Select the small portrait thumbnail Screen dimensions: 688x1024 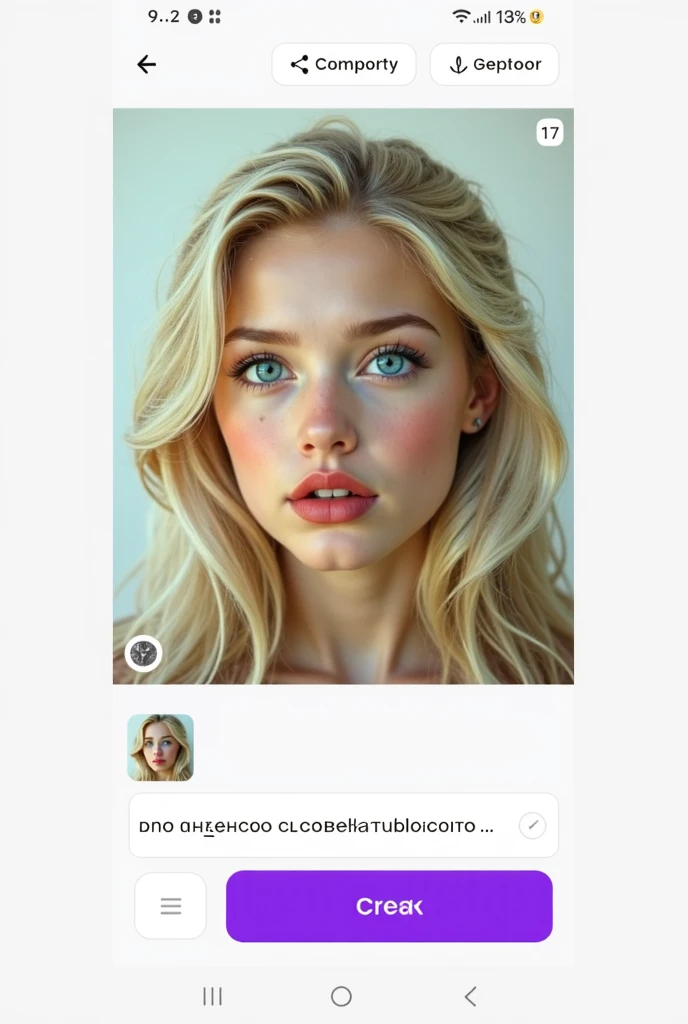(160, 747)
